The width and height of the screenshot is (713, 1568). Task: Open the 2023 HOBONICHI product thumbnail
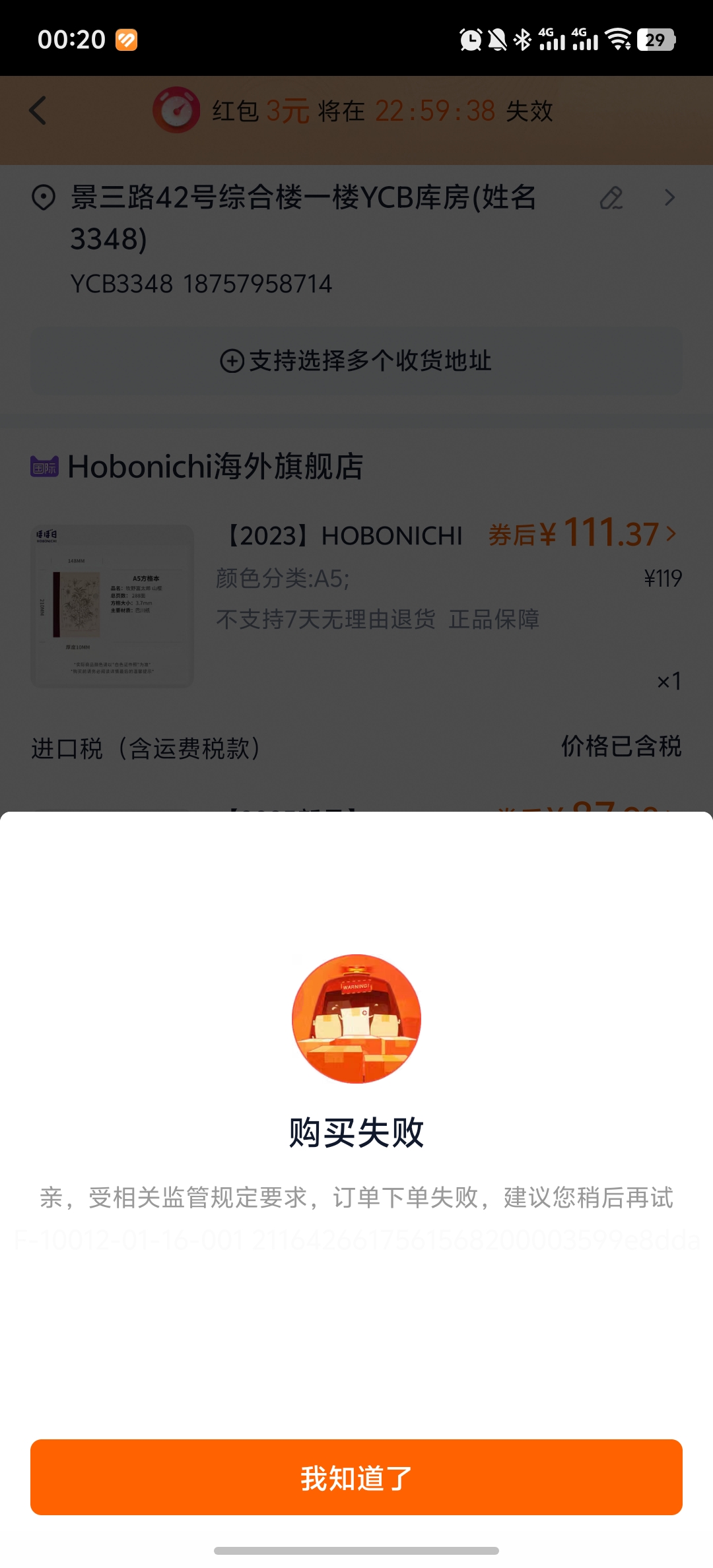[112, 606]
